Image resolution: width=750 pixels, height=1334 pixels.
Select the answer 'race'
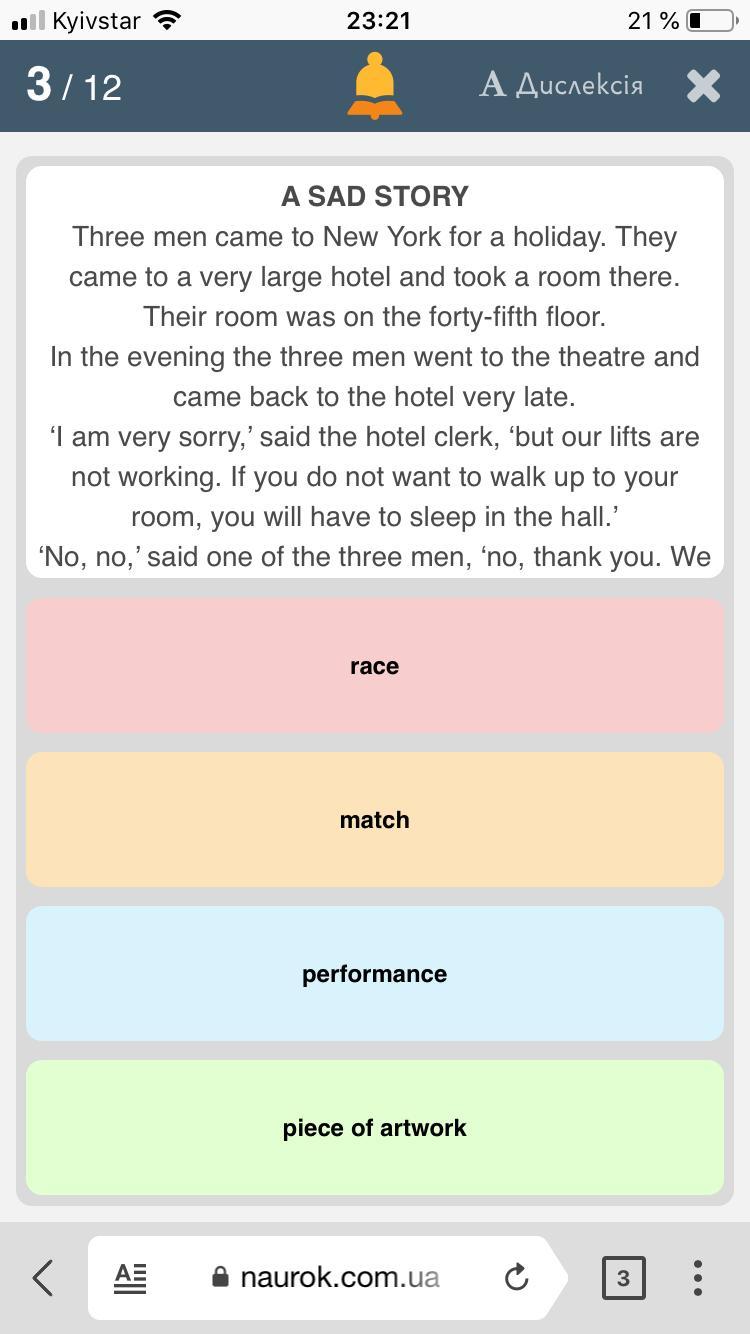tap(374, 666)
